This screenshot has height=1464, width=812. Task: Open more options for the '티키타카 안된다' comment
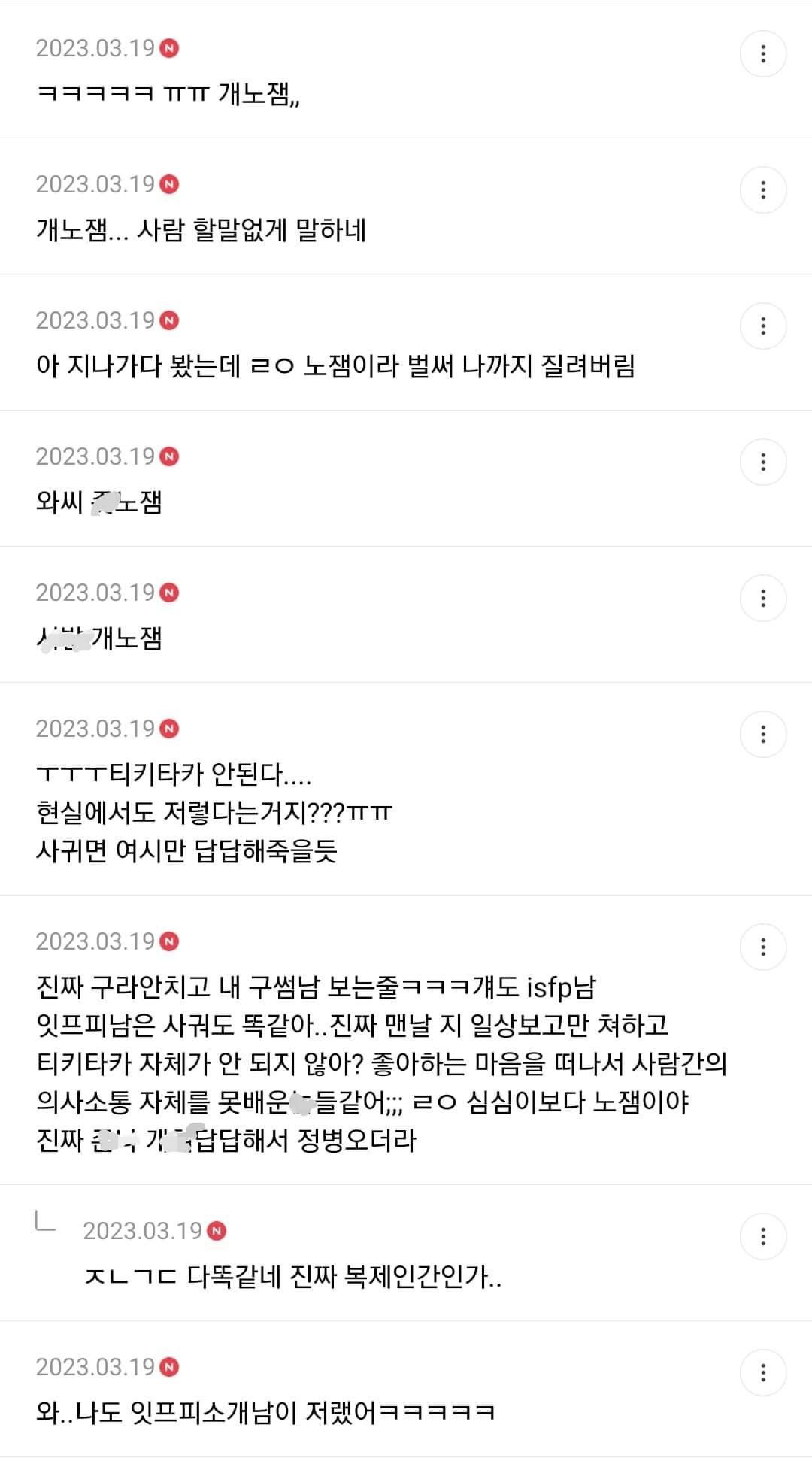tap(763, 734)
